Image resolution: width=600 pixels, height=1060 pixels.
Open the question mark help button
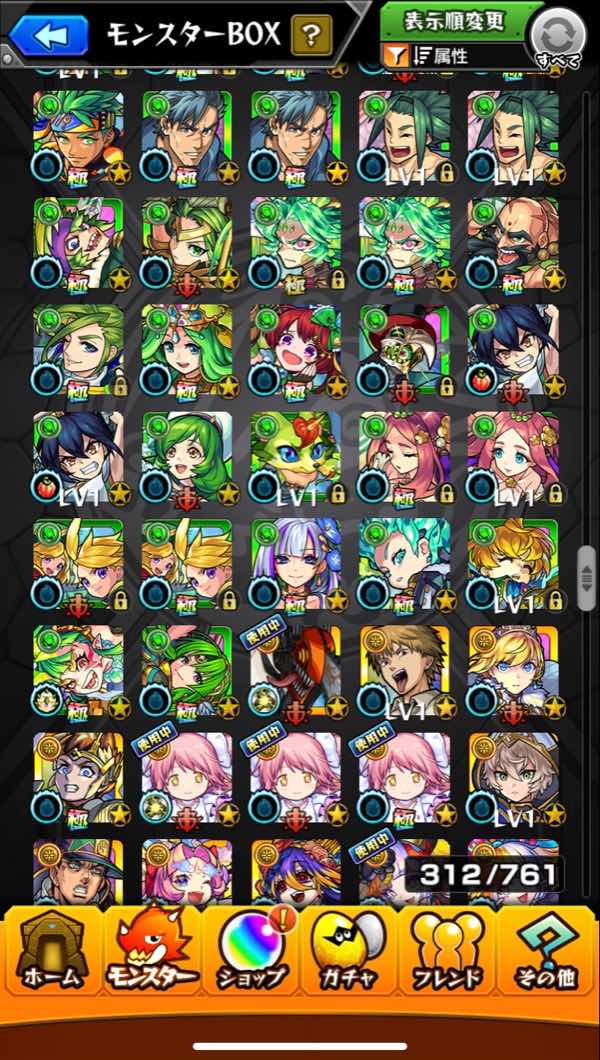[311, 38]
